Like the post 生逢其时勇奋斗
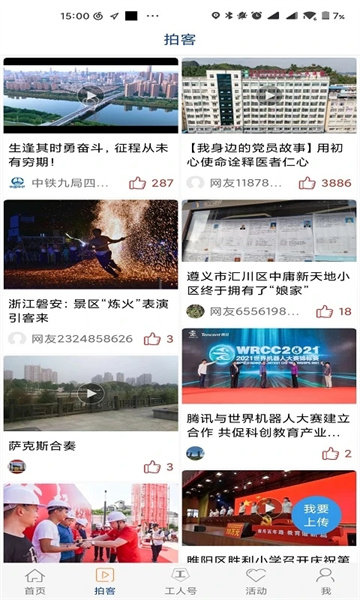This screenshot has width=360, height=600. click(138, 183)
